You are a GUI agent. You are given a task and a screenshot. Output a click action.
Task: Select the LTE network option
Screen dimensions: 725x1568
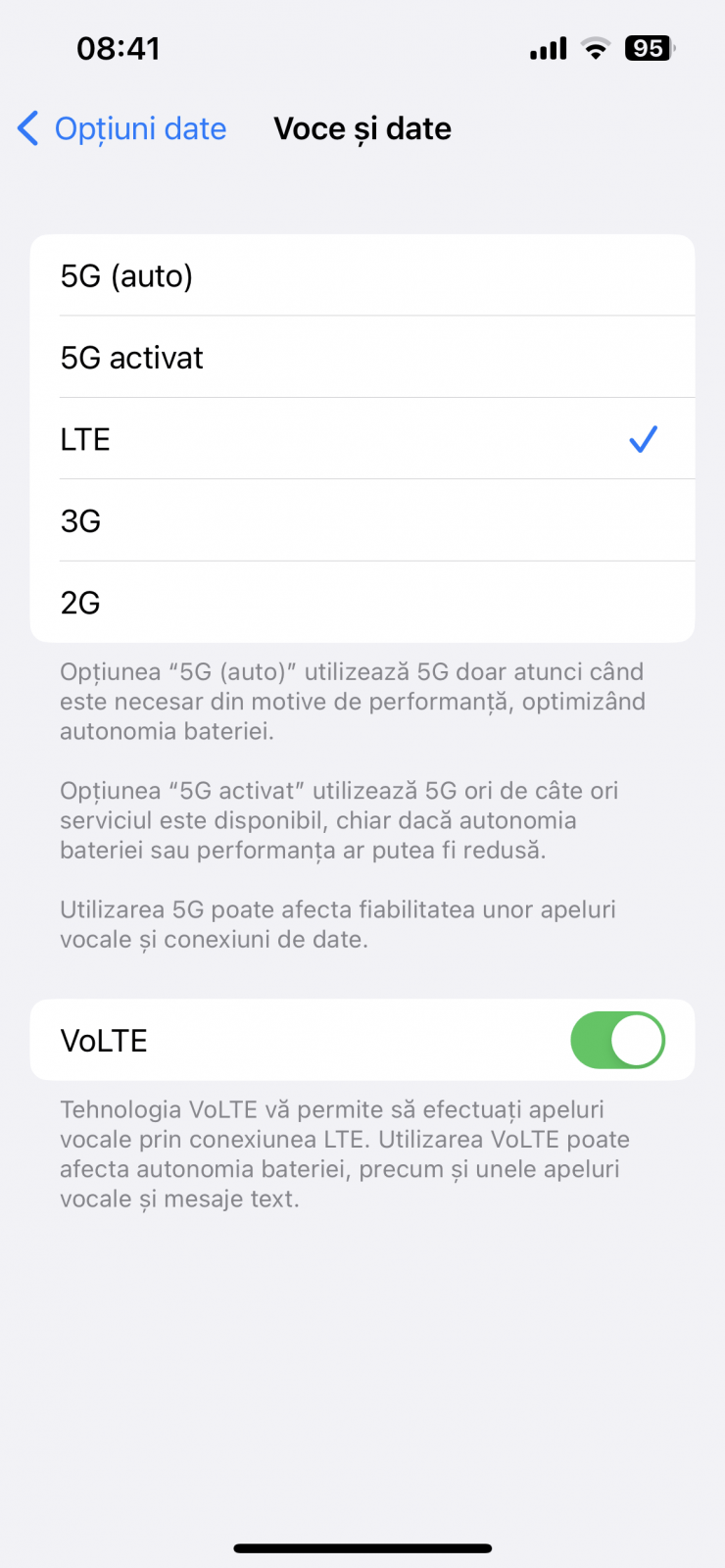(x=362, y=439)
